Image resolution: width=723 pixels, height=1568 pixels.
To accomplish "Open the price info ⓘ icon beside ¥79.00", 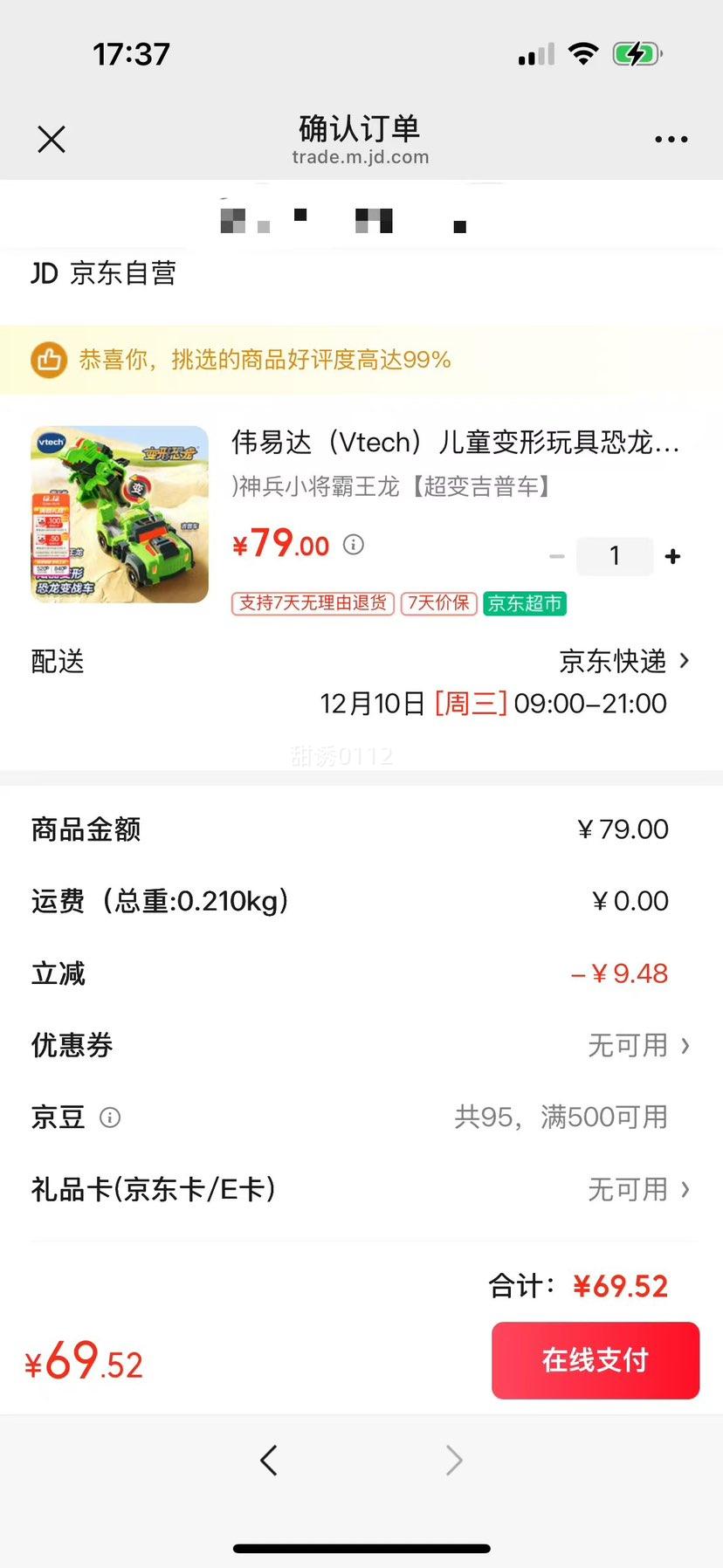I will (x=353, y=545).
